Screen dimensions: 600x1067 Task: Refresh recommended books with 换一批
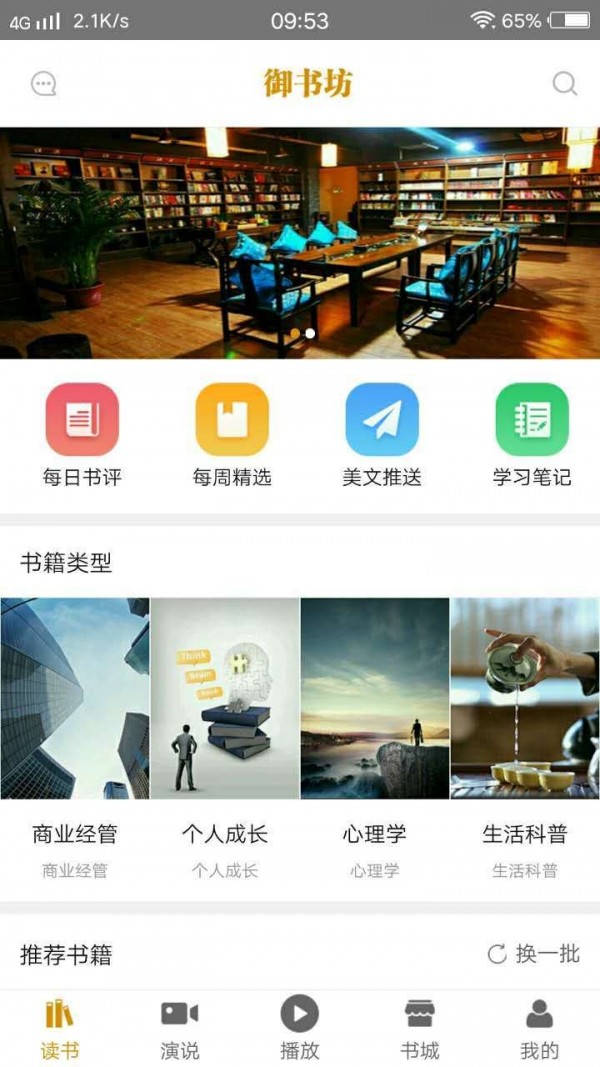534,954
